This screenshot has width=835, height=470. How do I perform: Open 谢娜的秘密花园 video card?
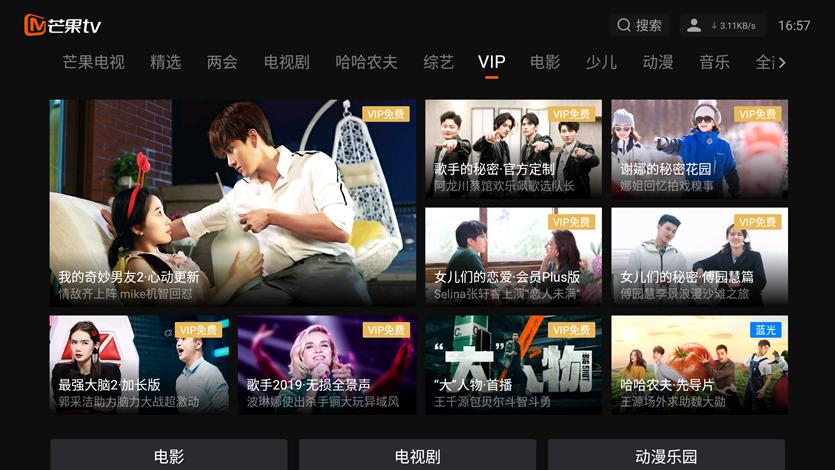point(699,148)
